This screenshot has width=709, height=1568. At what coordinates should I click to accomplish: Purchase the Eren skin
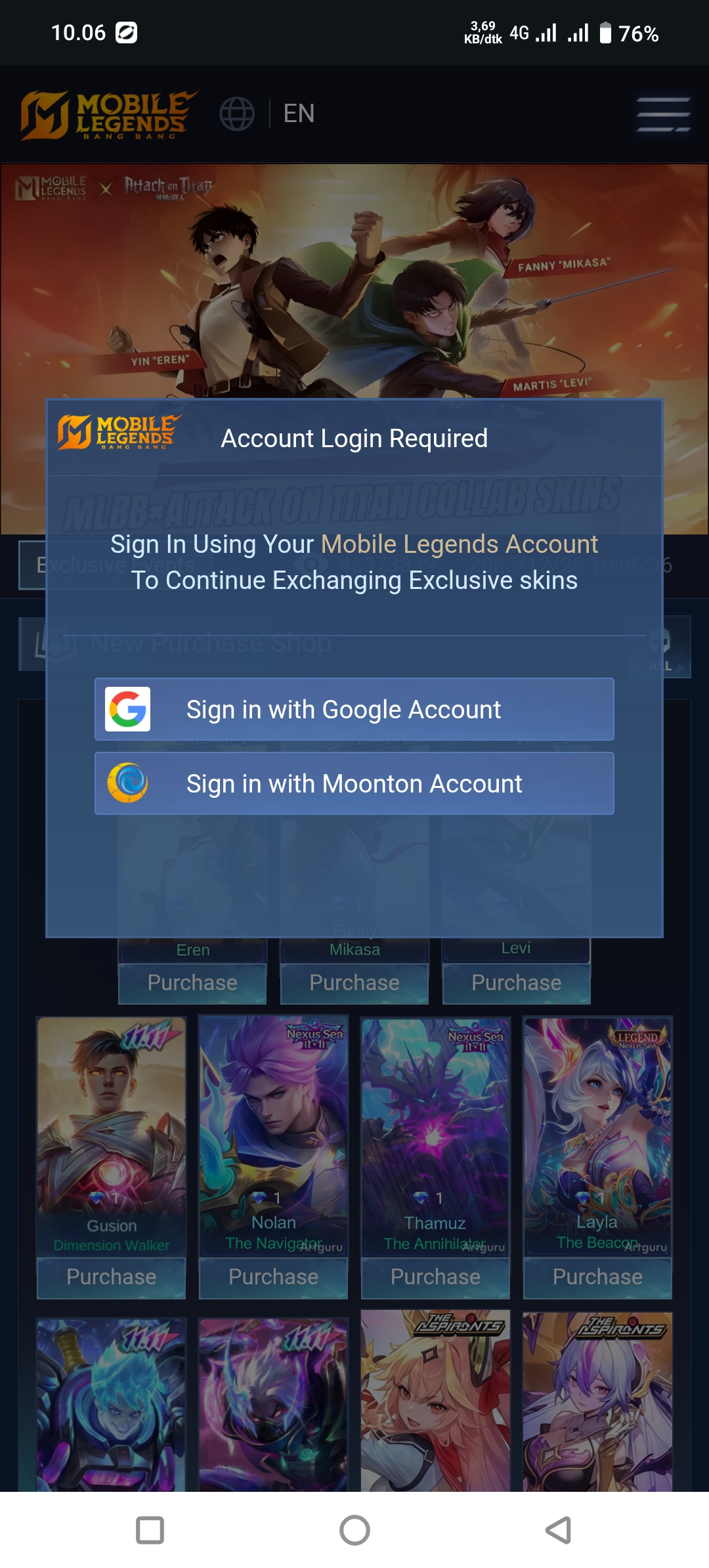pos(192,983)
